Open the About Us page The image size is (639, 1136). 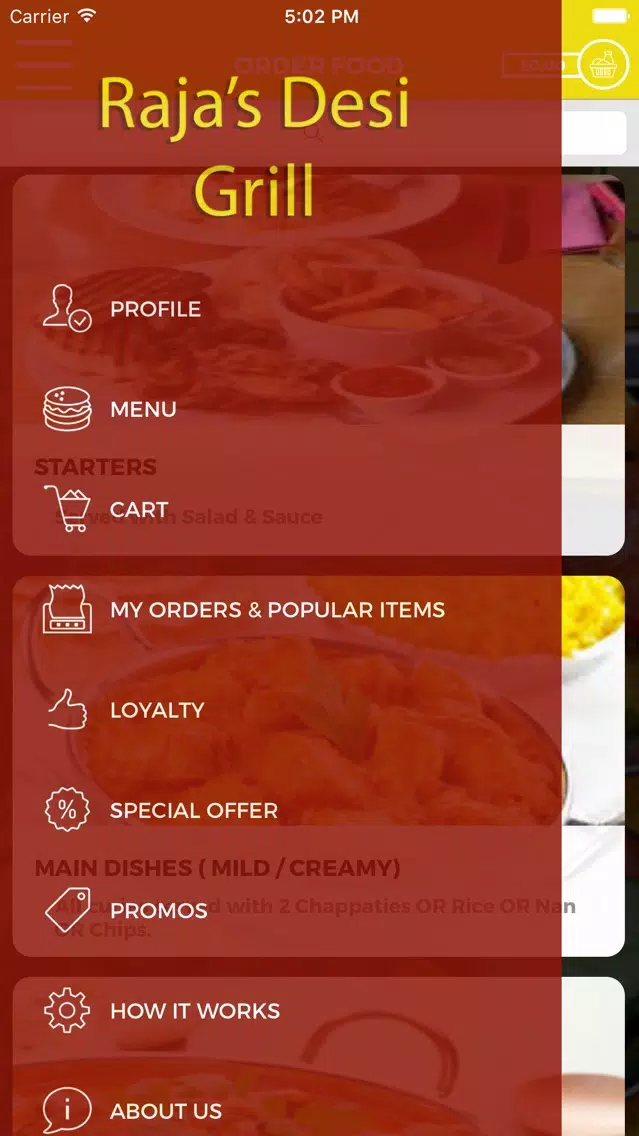point(165,1110)
